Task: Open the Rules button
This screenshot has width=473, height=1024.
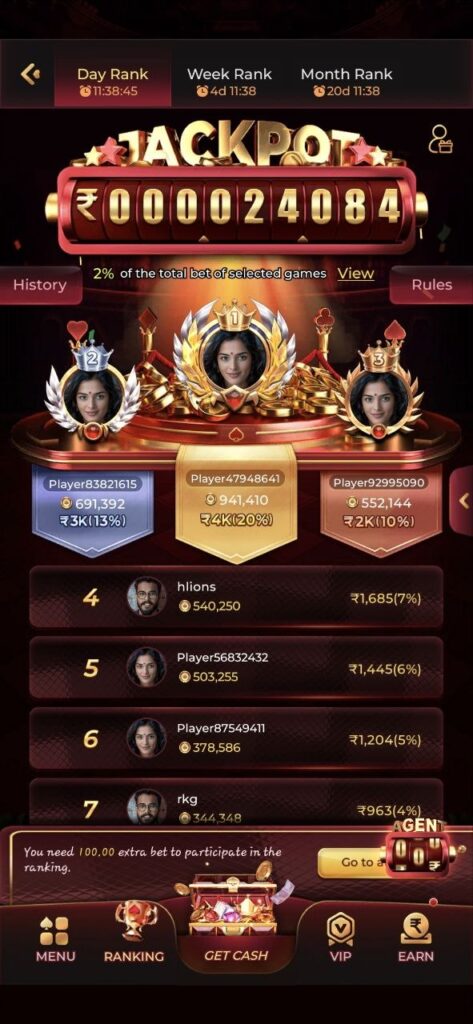Action: [432, 285]
